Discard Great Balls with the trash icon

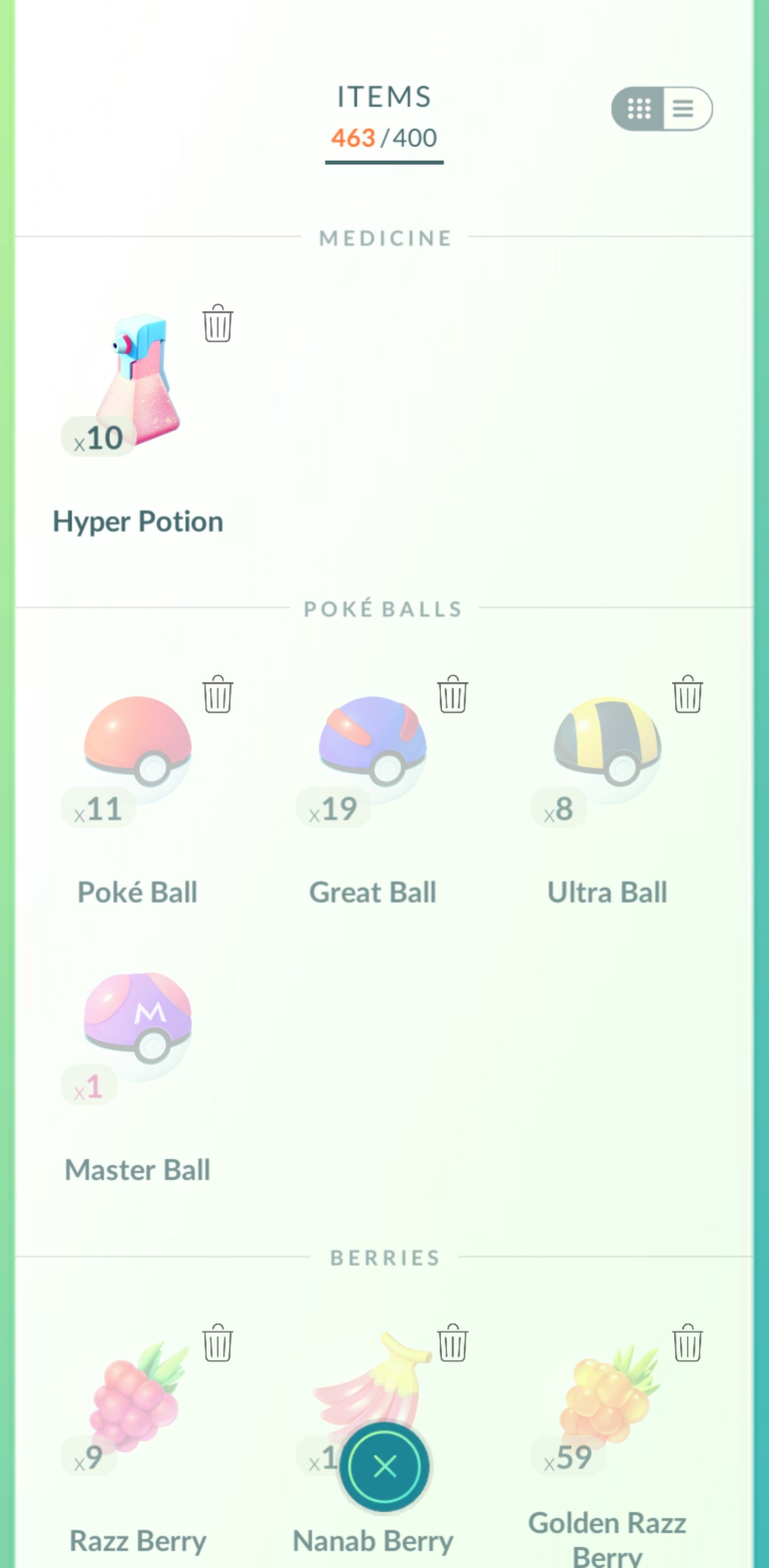click(452, 694)
